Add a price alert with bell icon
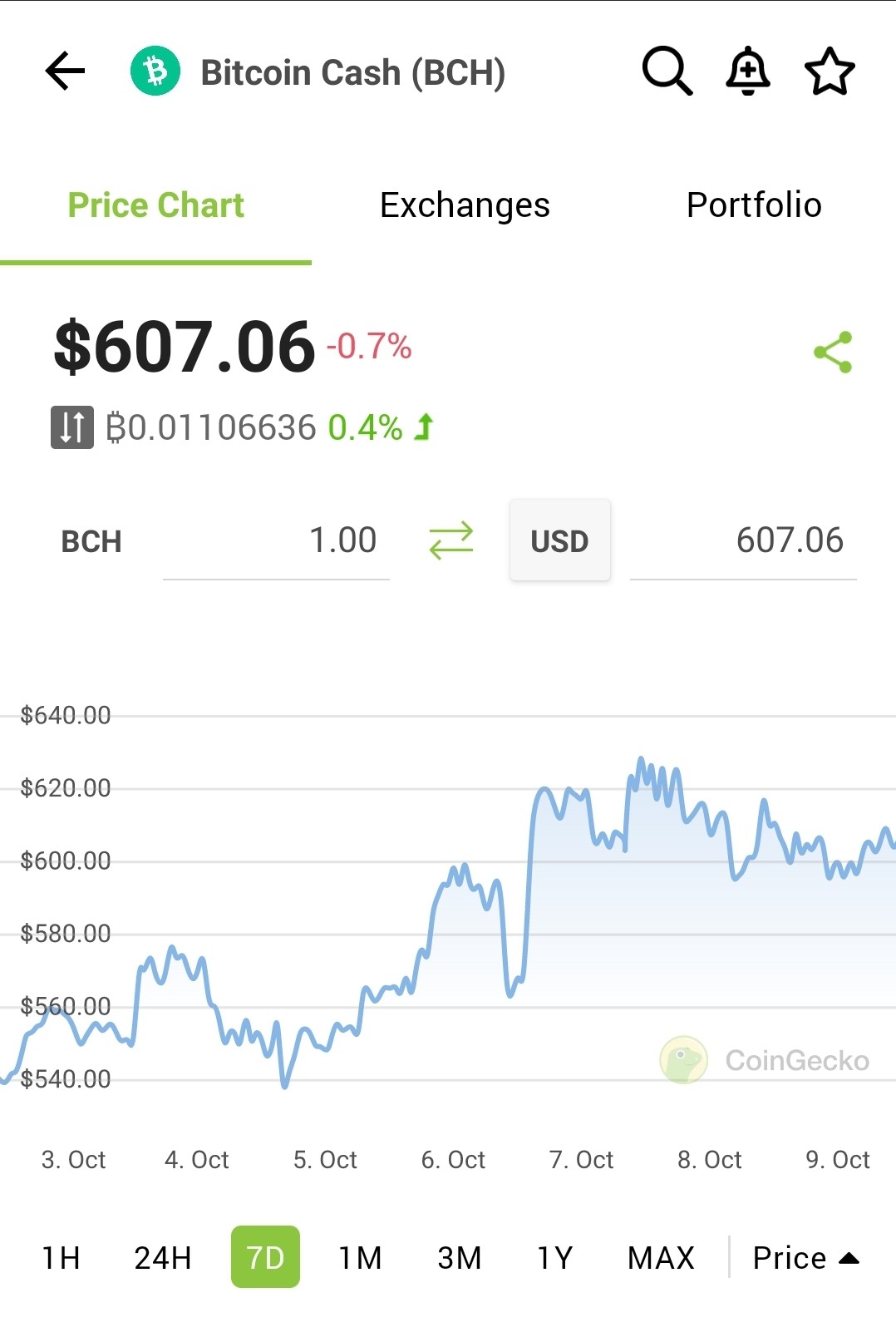The image size is (896, 1332). [x=748, y=71]
